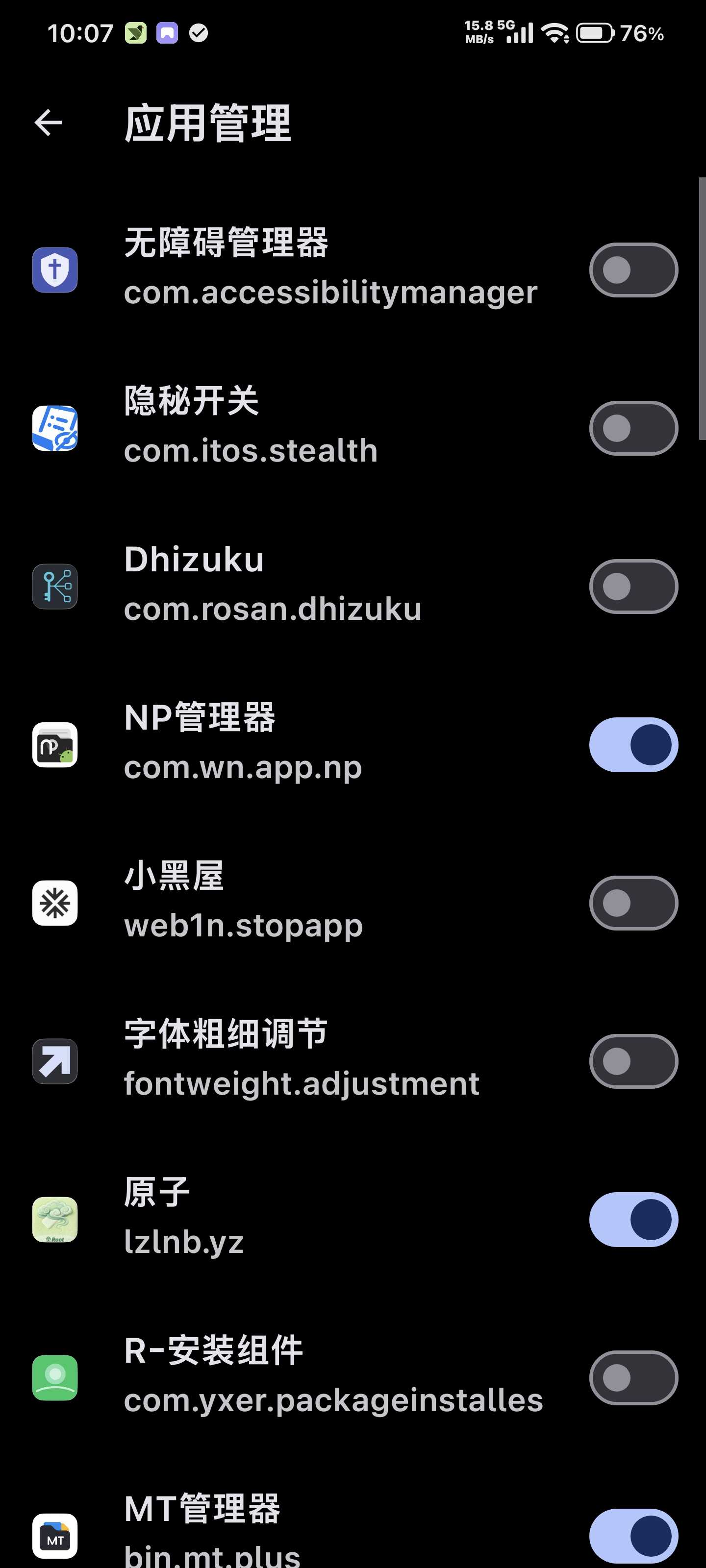
Task: Enable the R-安装组件 switch
Action: [633, 1377]
